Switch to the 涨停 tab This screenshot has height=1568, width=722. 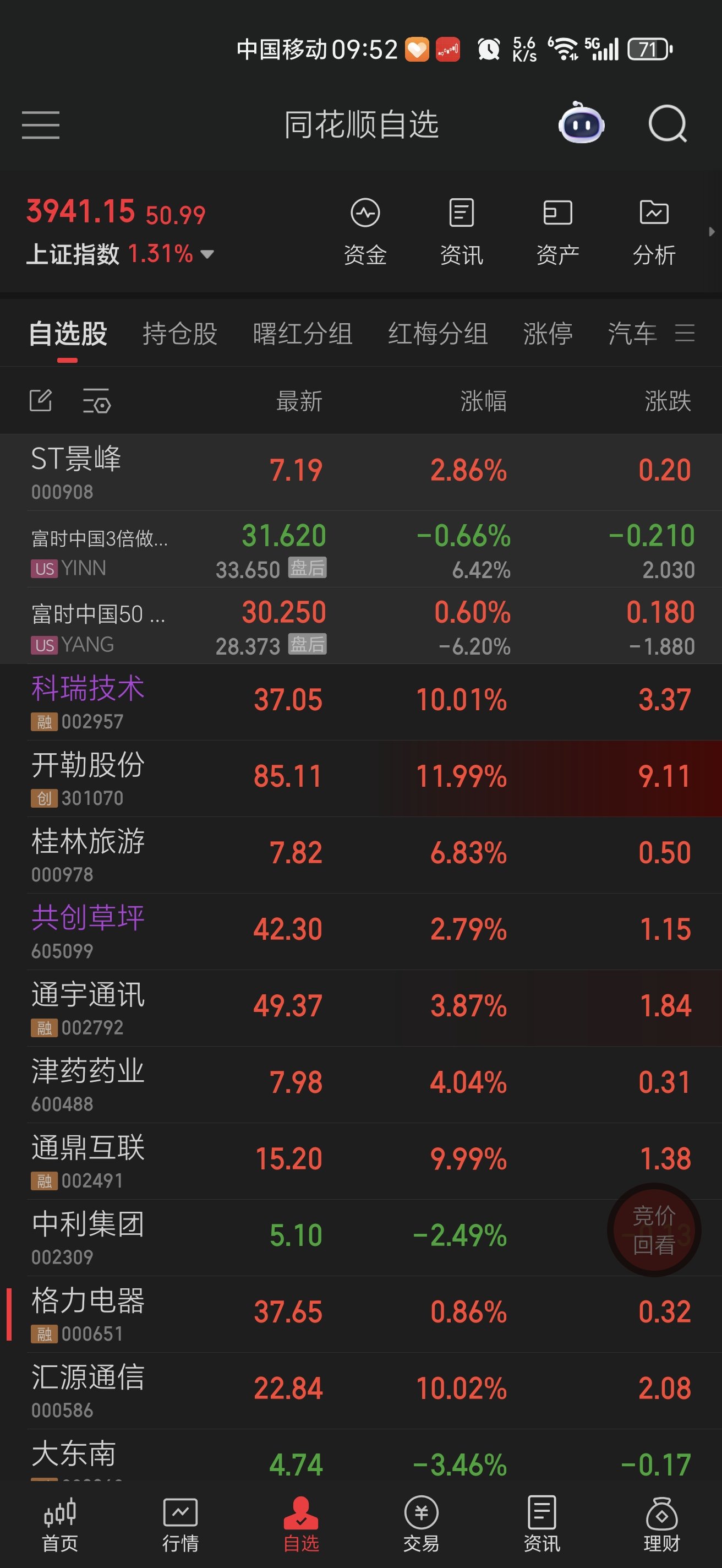(x=548, y=334)
